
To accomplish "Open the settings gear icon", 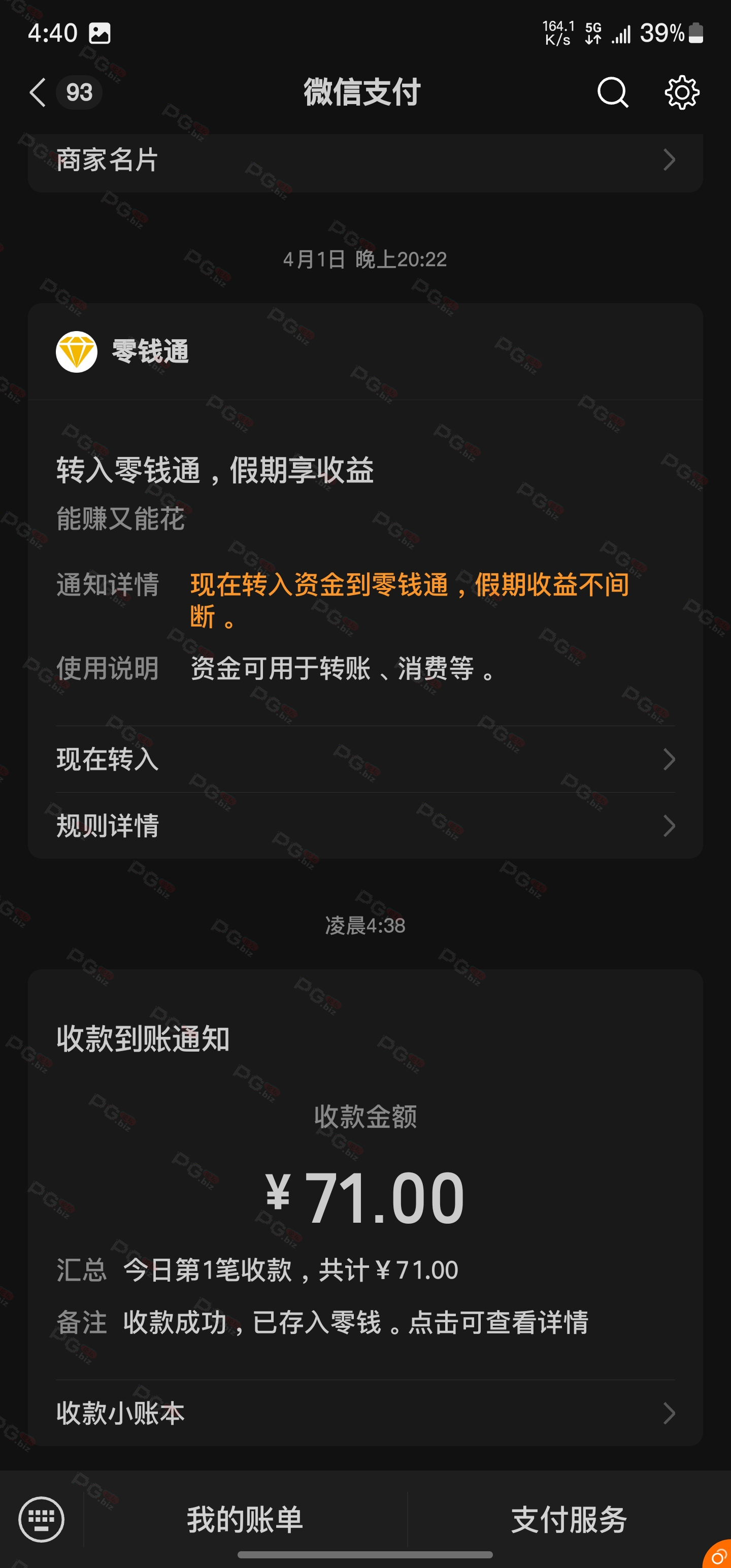I will (x=682, y=92).
